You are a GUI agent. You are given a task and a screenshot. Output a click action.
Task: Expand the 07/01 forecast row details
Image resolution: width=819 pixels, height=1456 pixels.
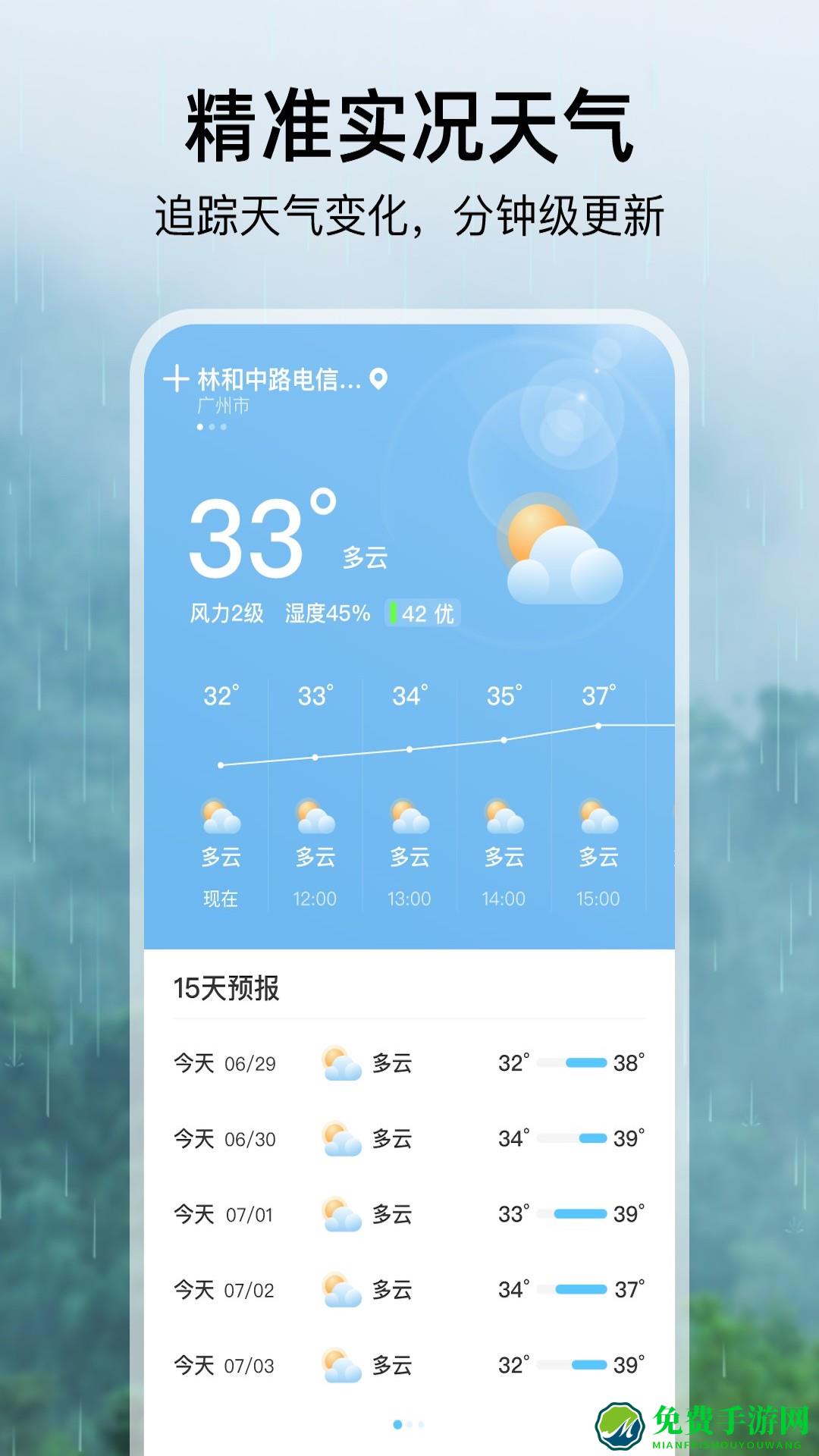(x=409, y=1215)
